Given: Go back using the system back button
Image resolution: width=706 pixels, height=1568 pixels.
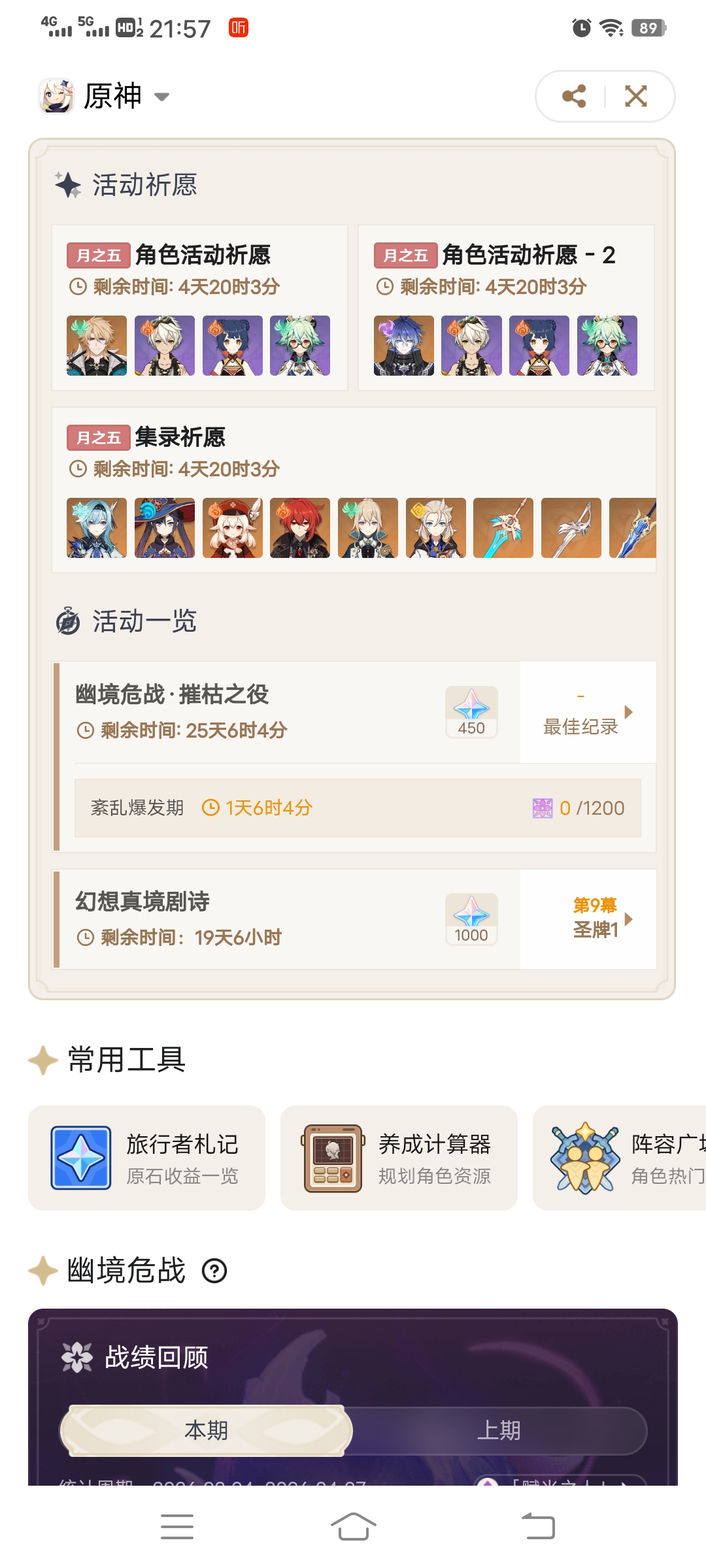Looking at the screenshot, I should [x=537, y=1527].
